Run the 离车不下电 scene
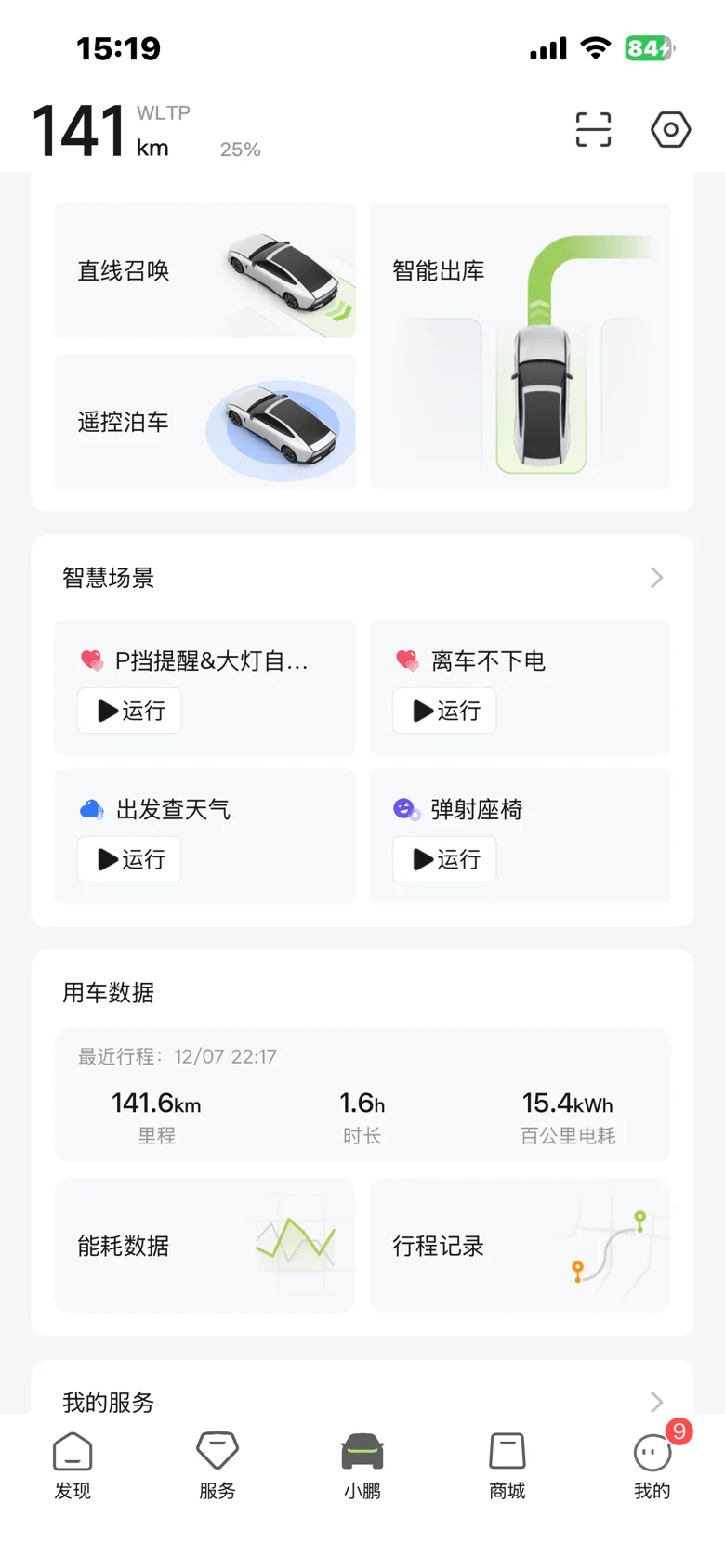The width and height of the screenshot is (725, 1568). tap(444, 711)
